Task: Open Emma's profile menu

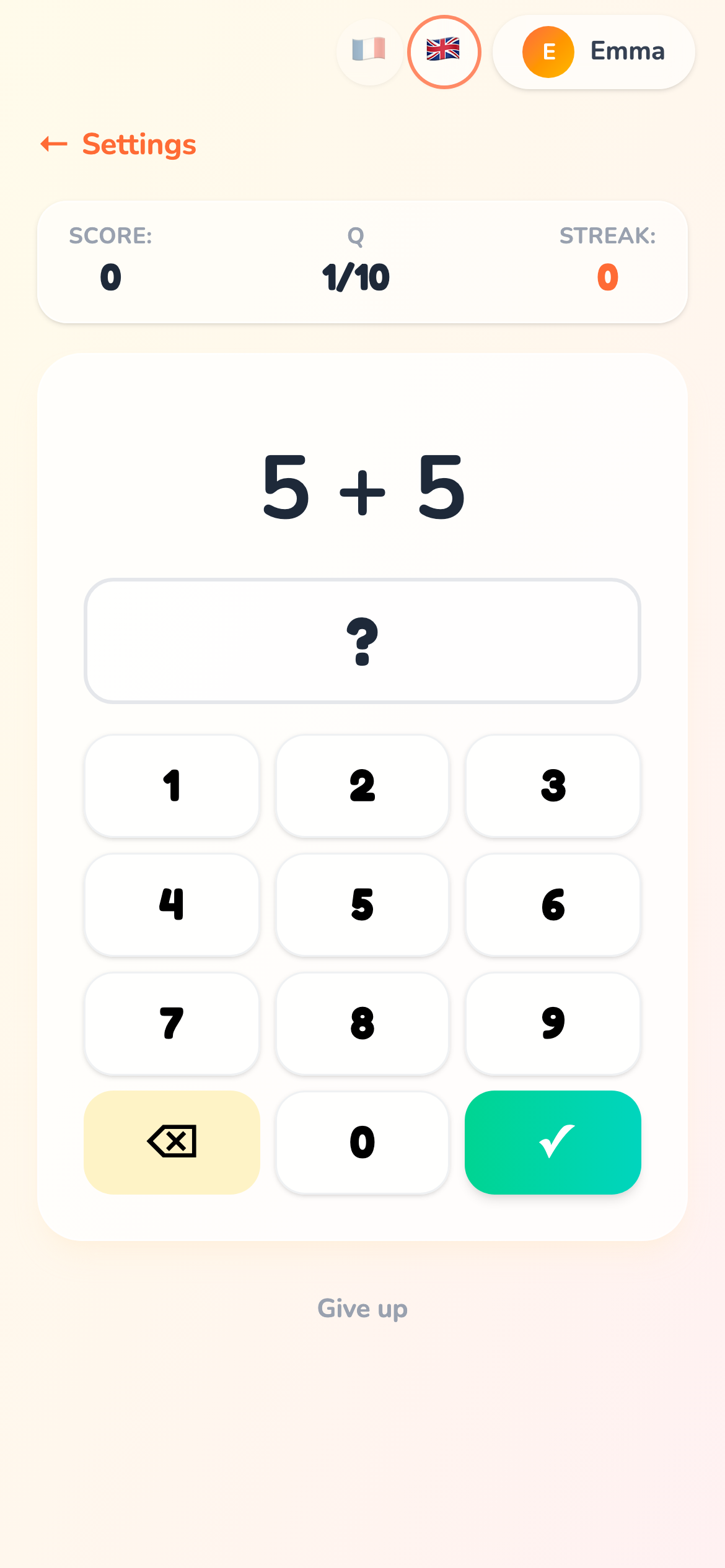Action: [x=593, y=51]
